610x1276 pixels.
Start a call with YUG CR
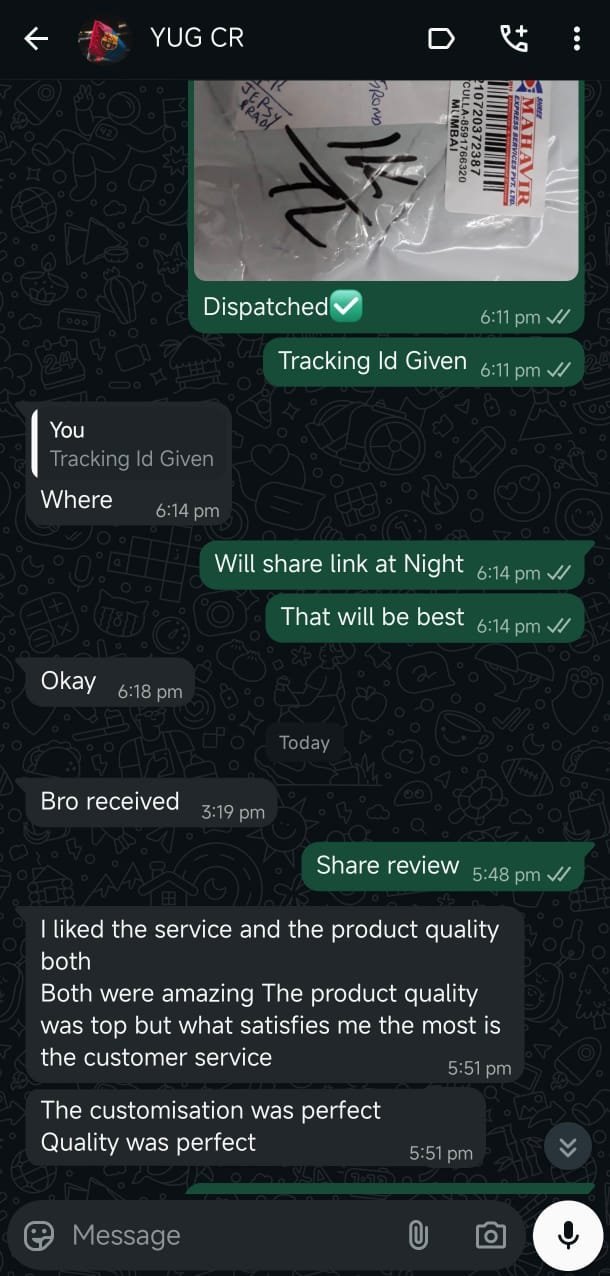pos(513,39)
